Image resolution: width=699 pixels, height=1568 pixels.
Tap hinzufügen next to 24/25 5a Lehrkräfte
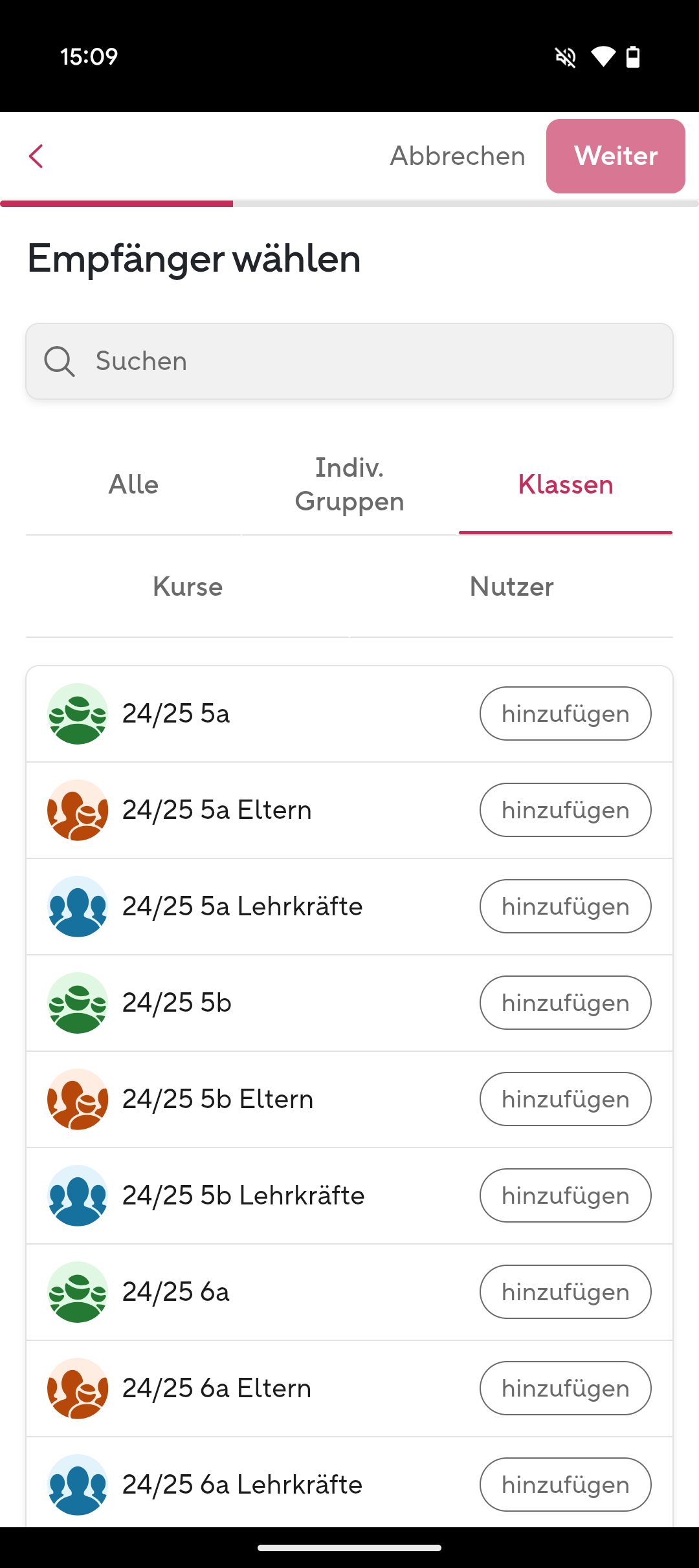click(565, 906)
